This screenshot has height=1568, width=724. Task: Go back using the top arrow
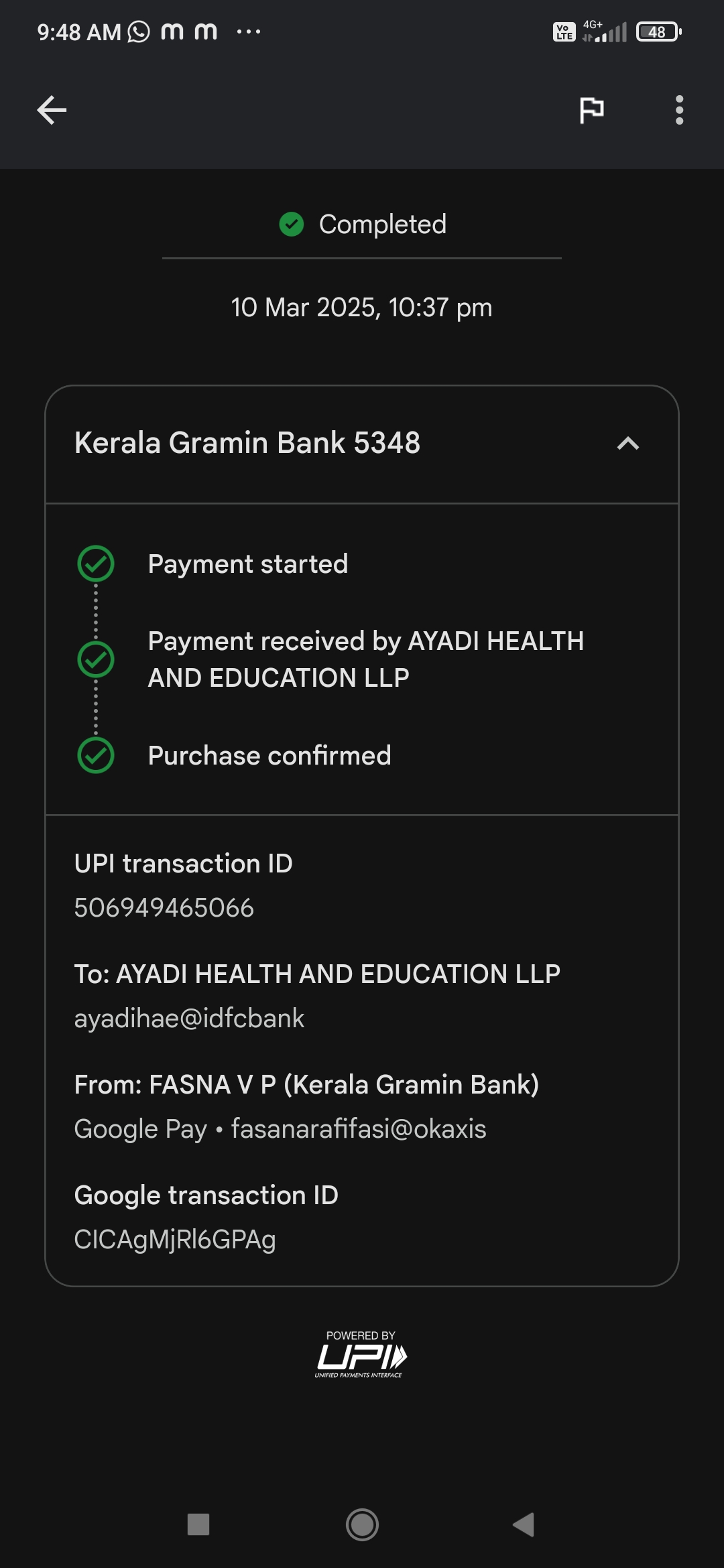[x=52, y=110]
